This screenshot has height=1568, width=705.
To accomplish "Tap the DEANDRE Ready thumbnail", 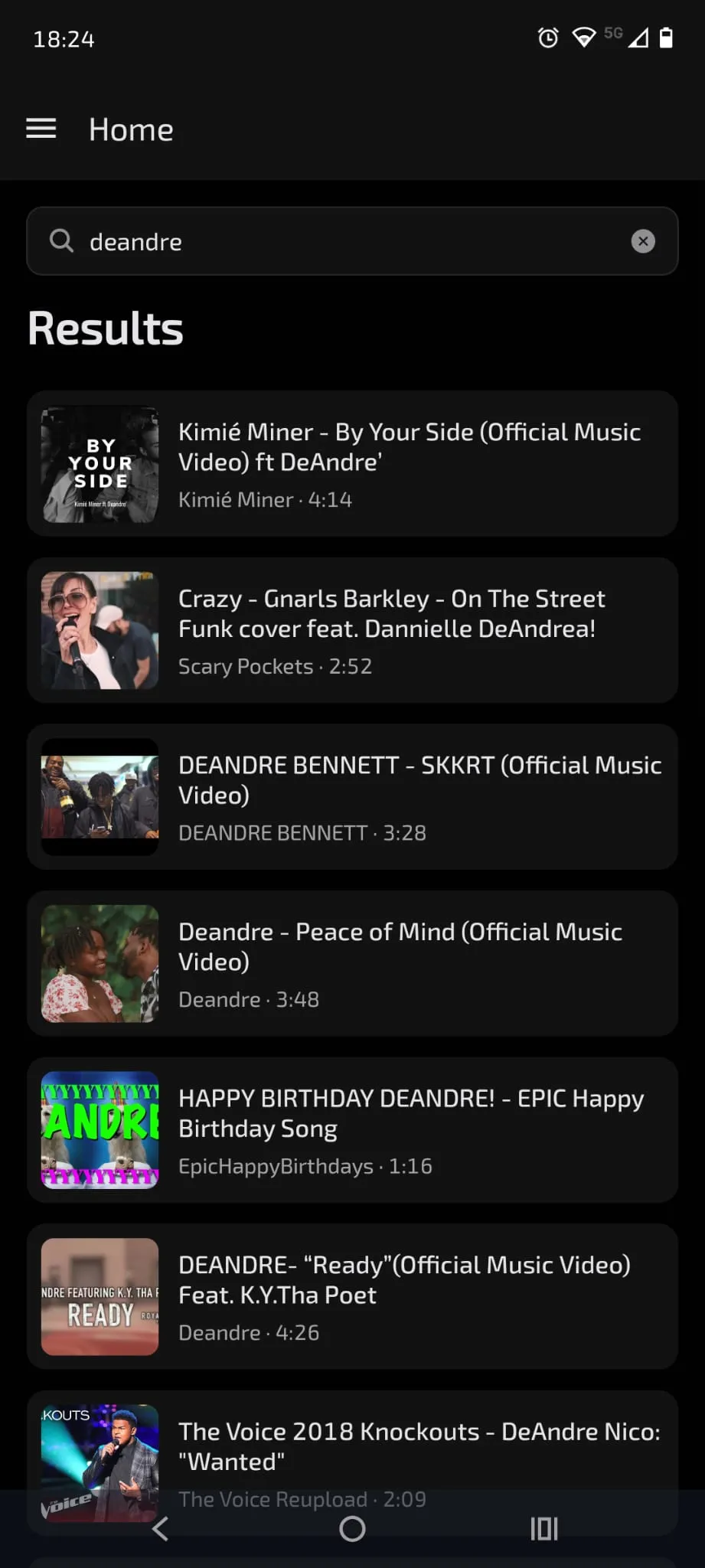I will (100, 1297).
